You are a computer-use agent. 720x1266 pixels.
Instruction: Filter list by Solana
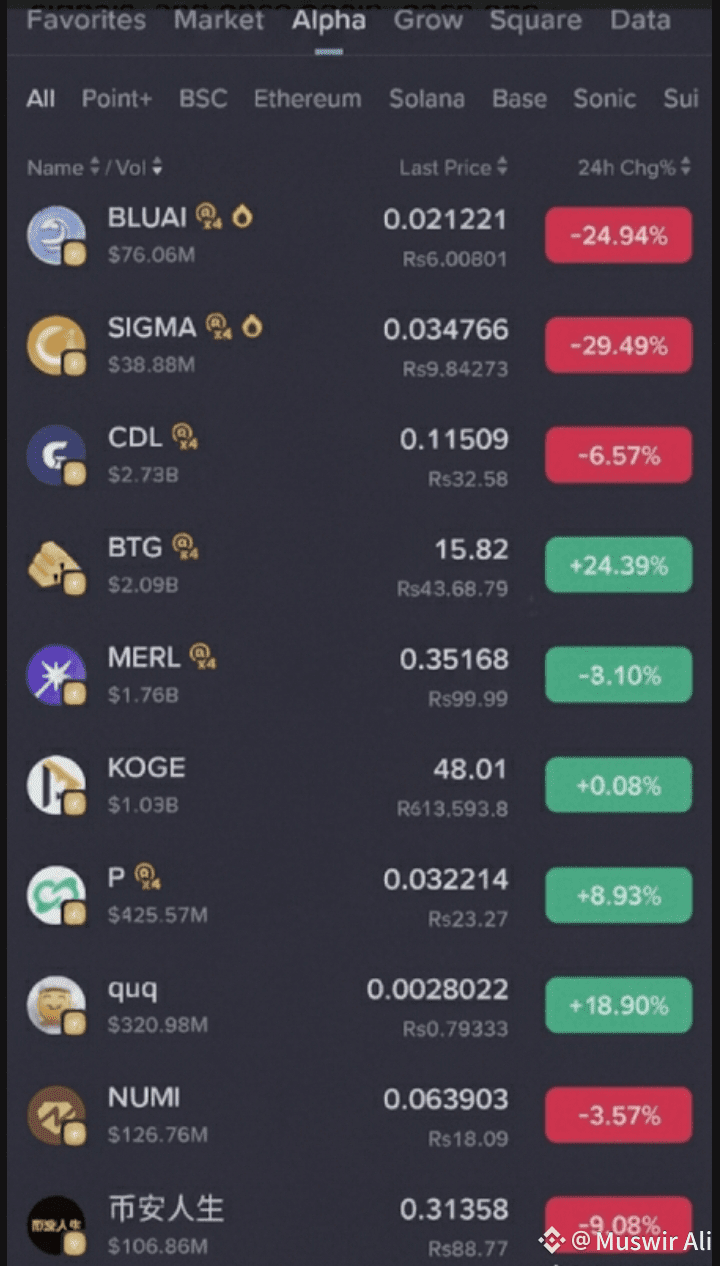tap(427, 99)
